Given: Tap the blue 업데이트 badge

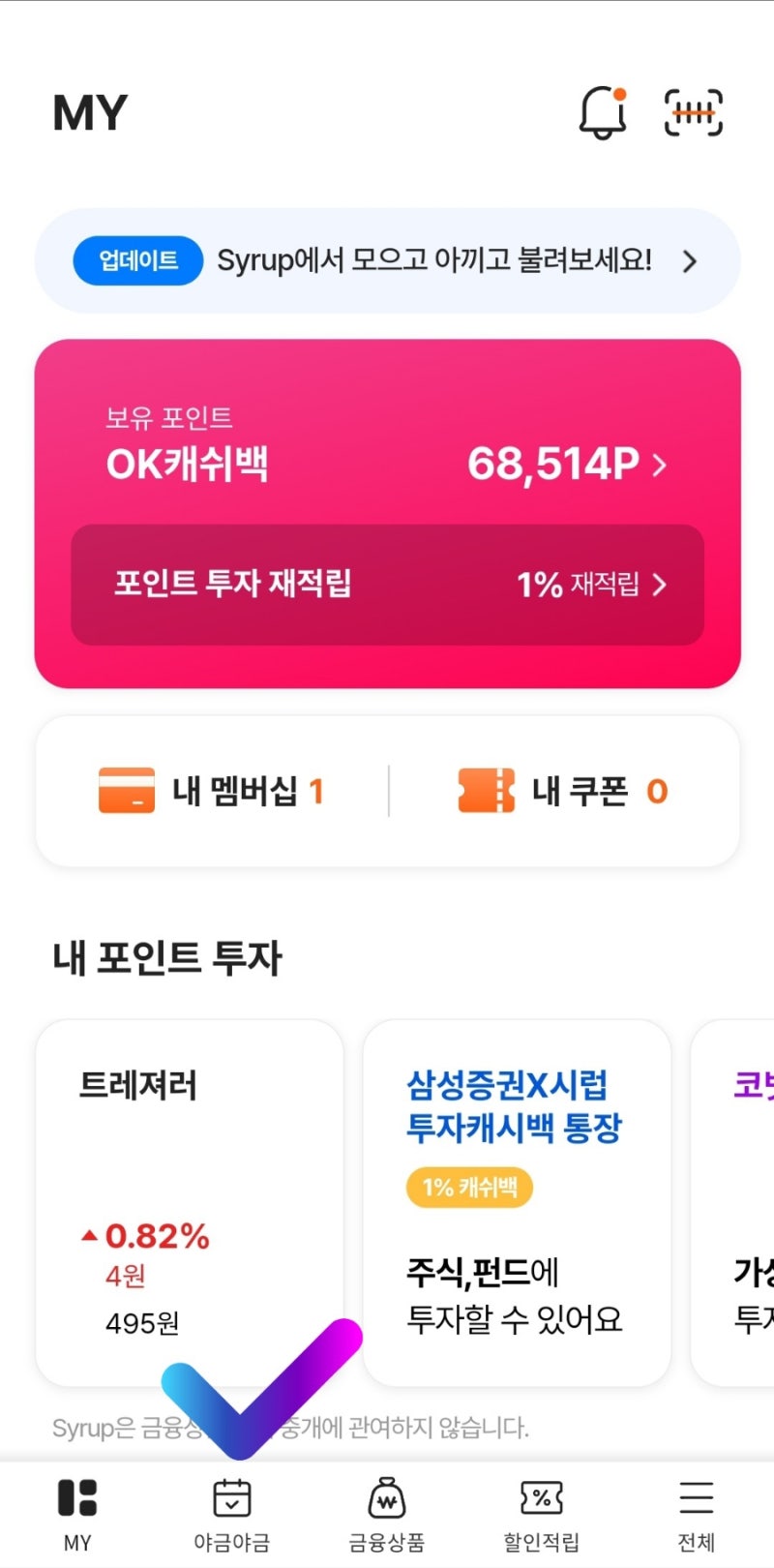Looking at the screenshot, I should (x=136, y=261).
